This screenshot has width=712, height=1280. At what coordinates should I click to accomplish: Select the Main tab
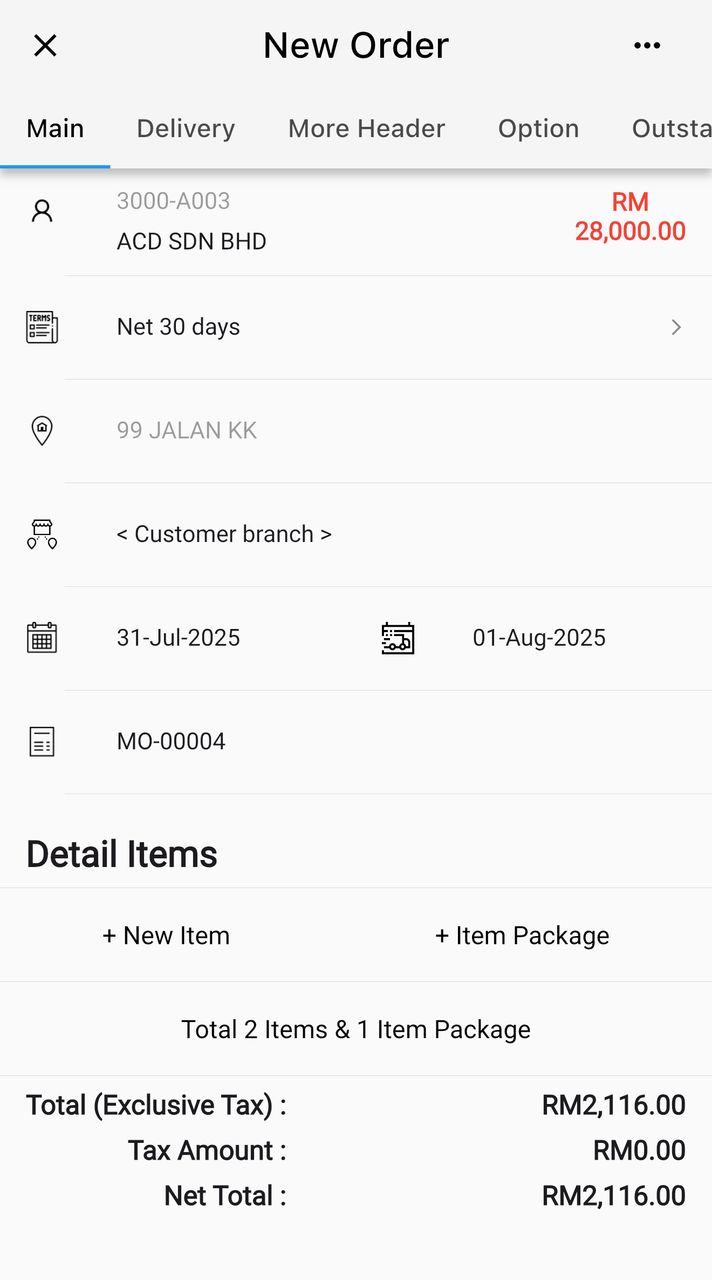pos(55,128)
